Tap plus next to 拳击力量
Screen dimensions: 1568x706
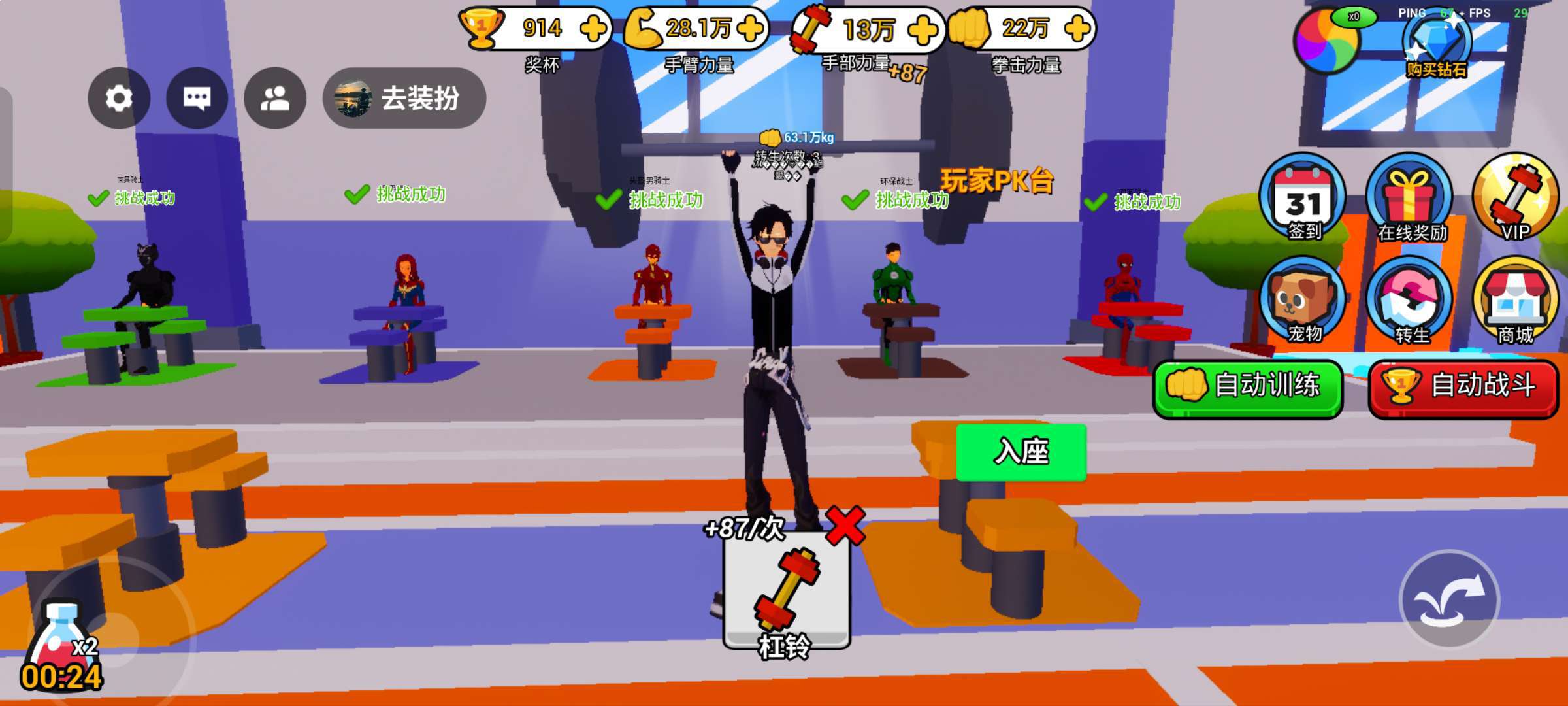1077,29
